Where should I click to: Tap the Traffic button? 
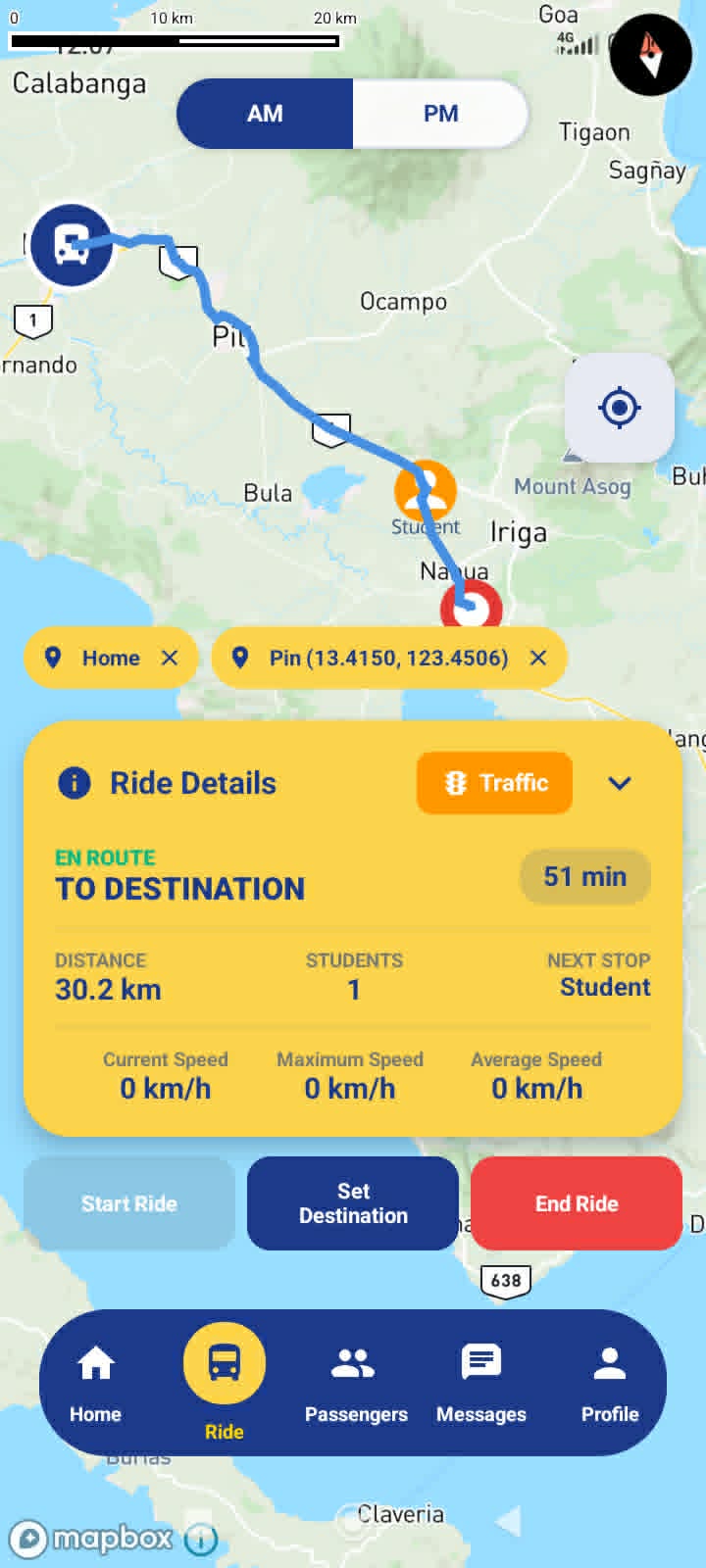tap(494, 783)
